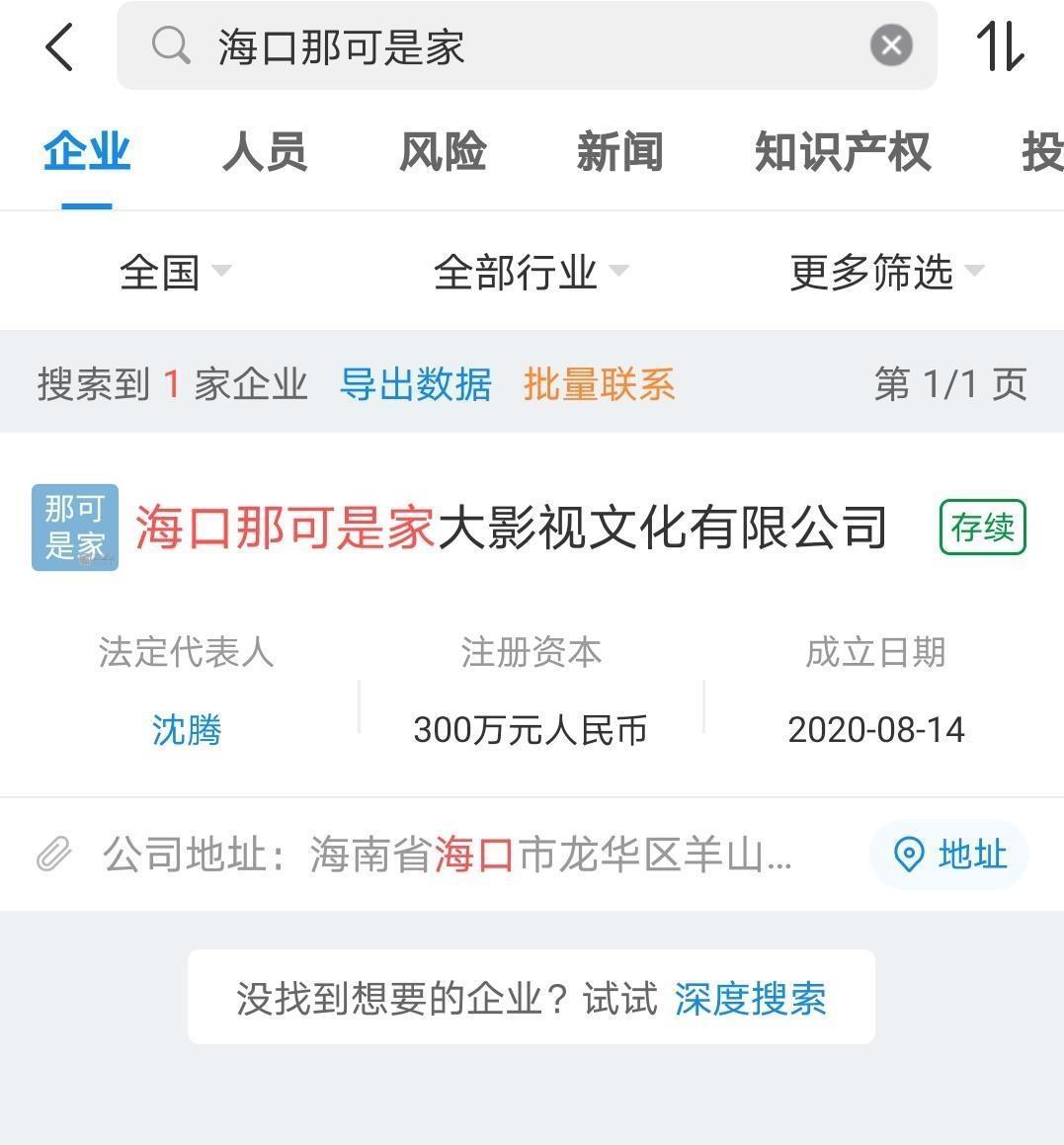Clear the search text with the X icon
Viewport: 1064px width, 1145px height.
[890, 44]
